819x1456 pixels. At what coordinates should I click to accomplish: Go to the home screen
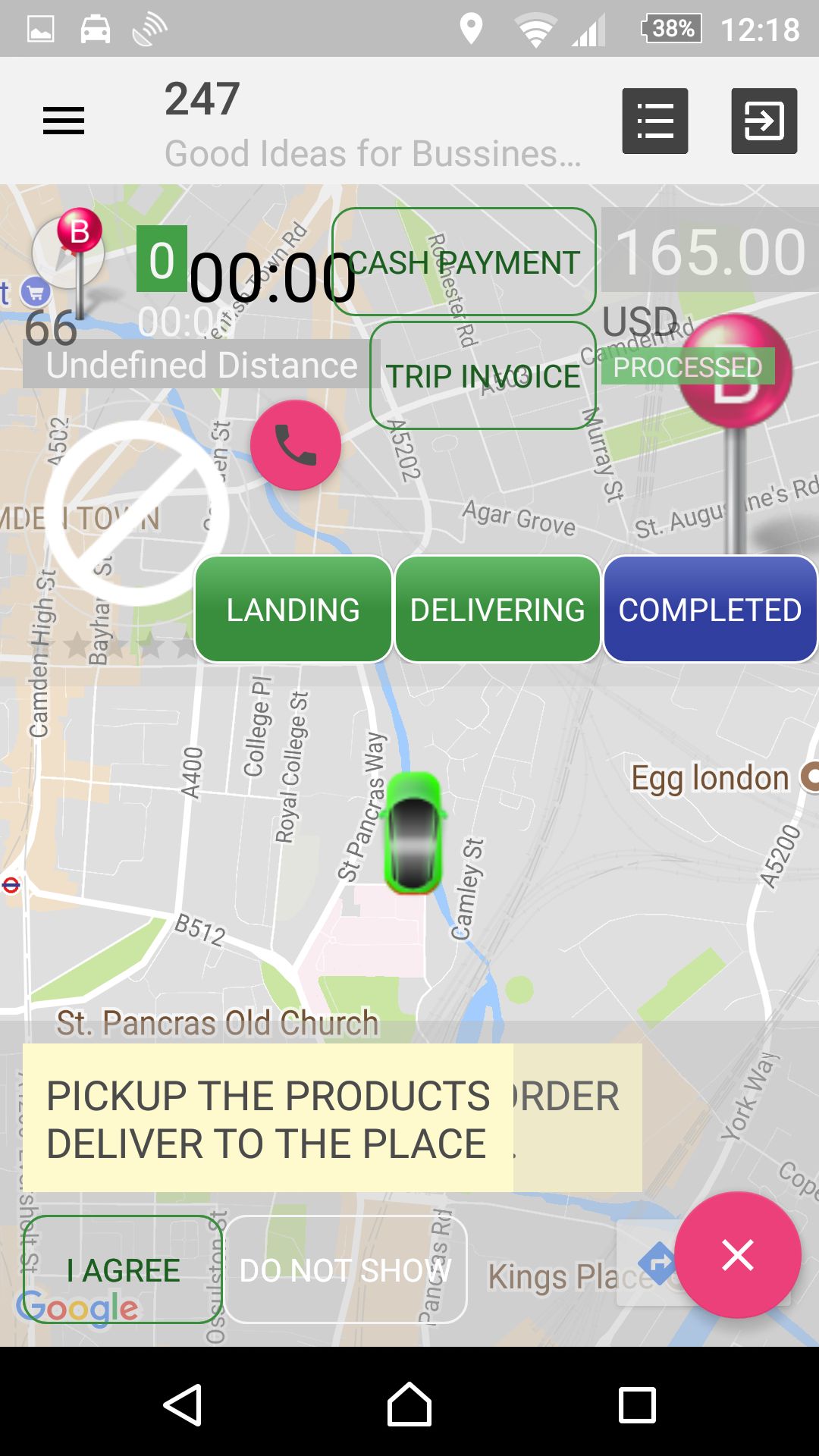coord(409,1404)
